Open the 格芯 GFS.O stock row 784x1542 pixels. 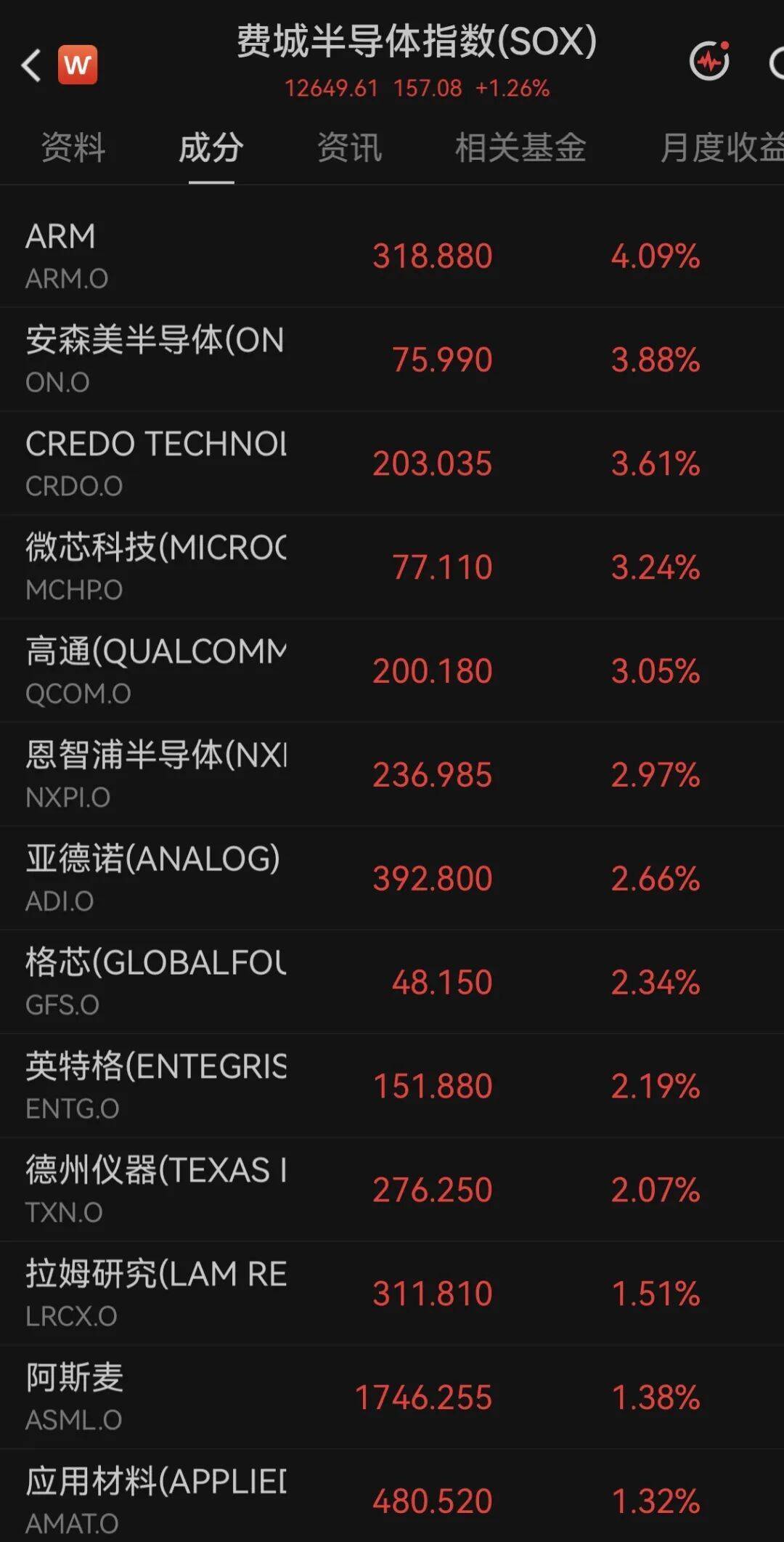[x=392, y=982]
